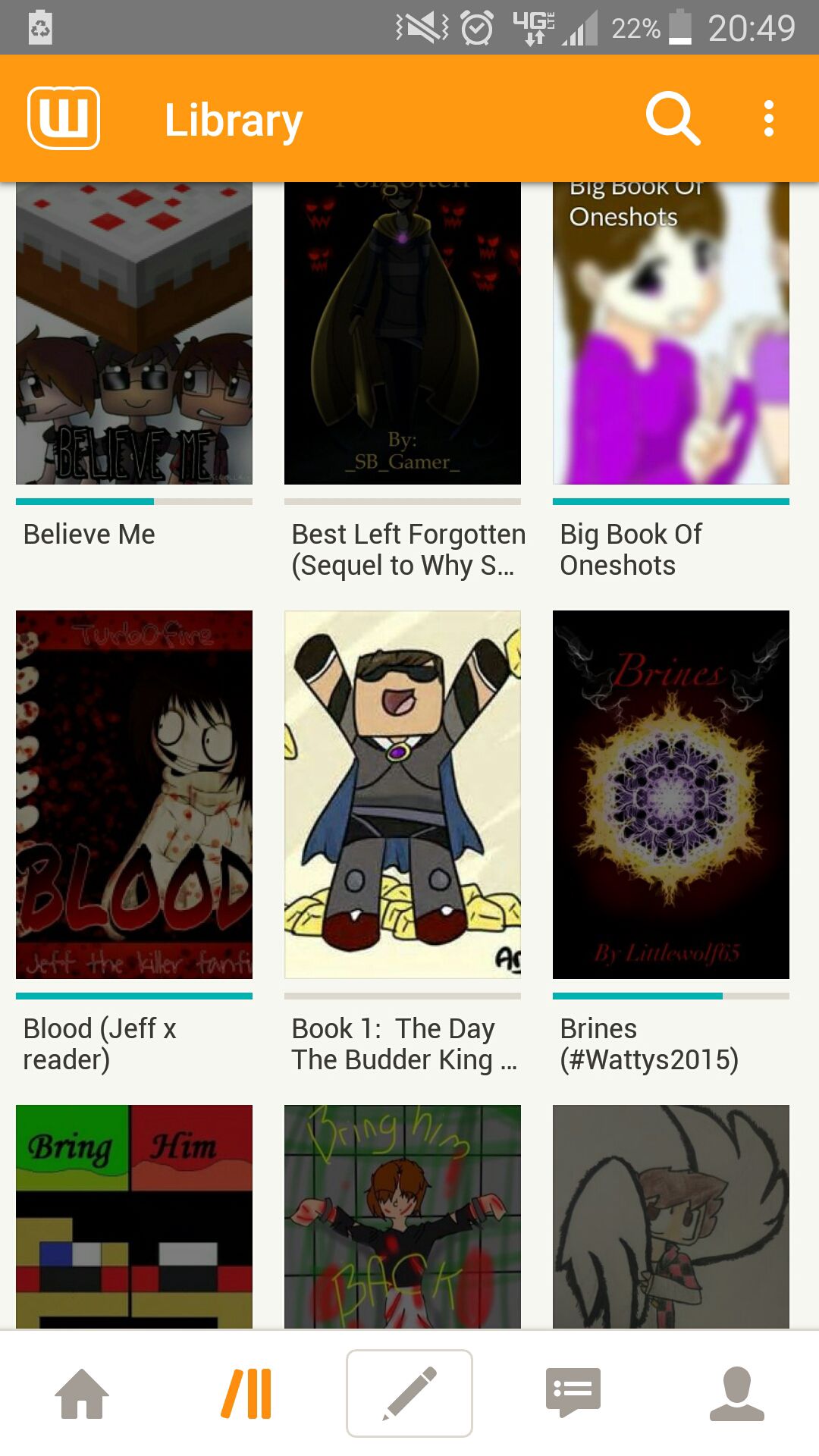Go to the Home tab

[x=82, y=1394]
